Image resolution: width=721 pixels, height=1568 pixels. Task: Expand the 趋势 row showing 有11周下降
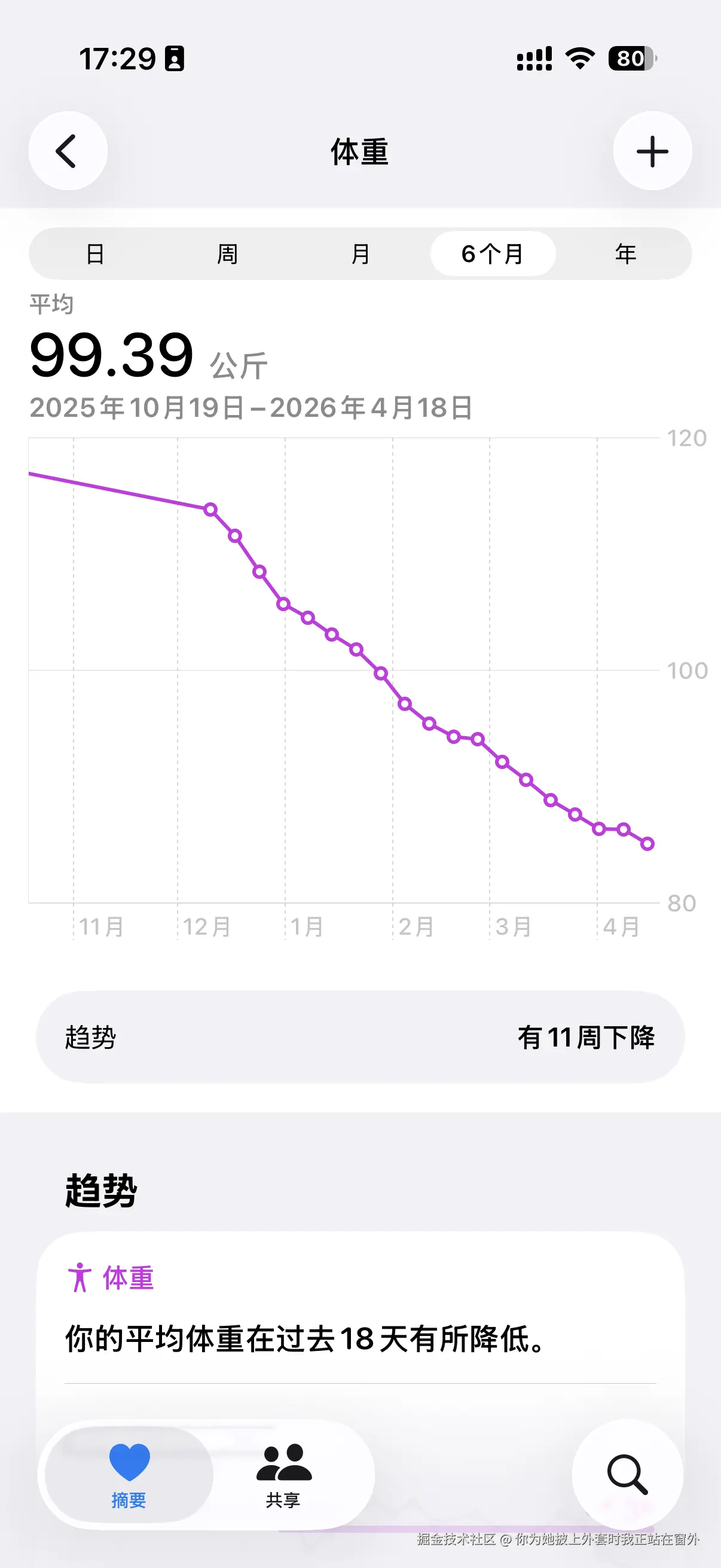pos(360,1038)
